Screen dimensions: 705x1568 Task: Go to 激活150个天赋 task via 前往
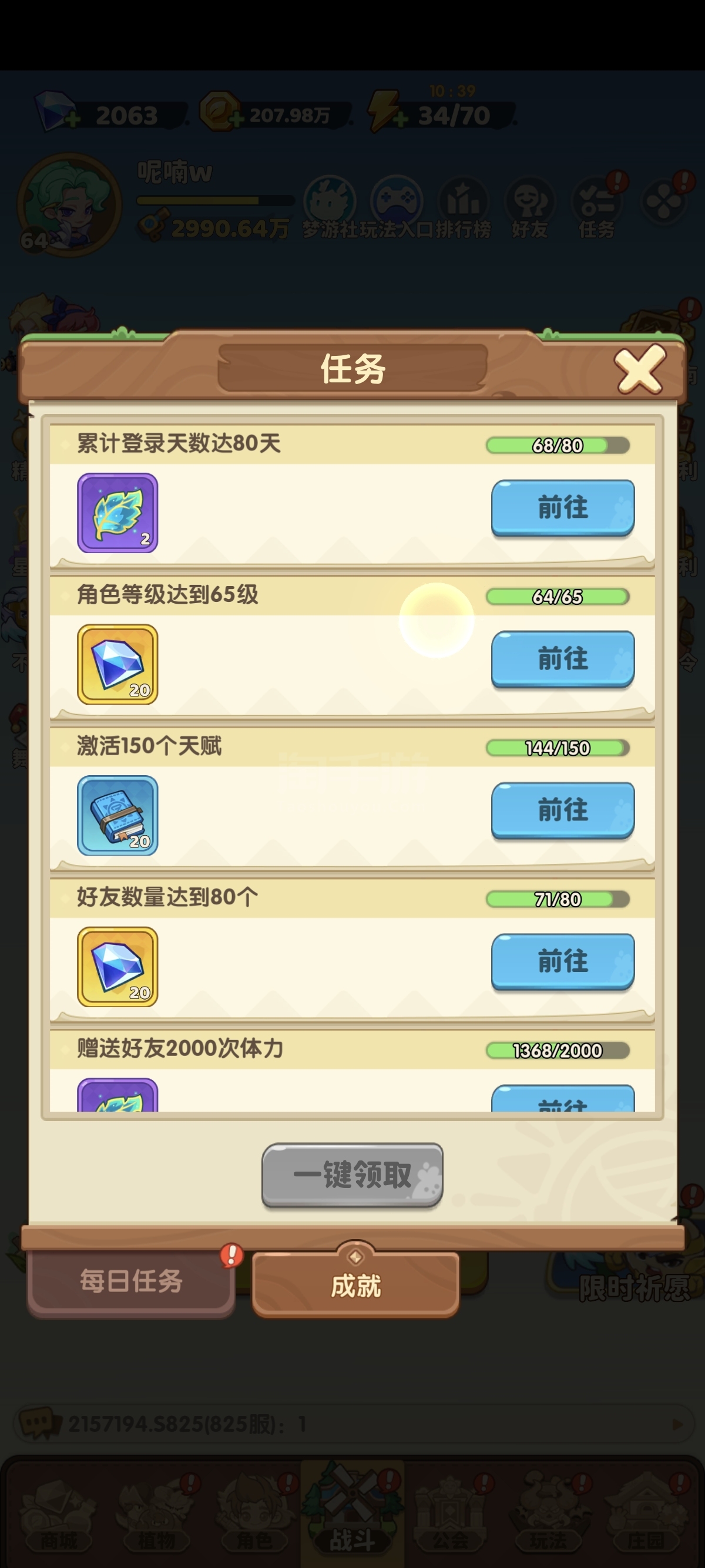[563, 810]
